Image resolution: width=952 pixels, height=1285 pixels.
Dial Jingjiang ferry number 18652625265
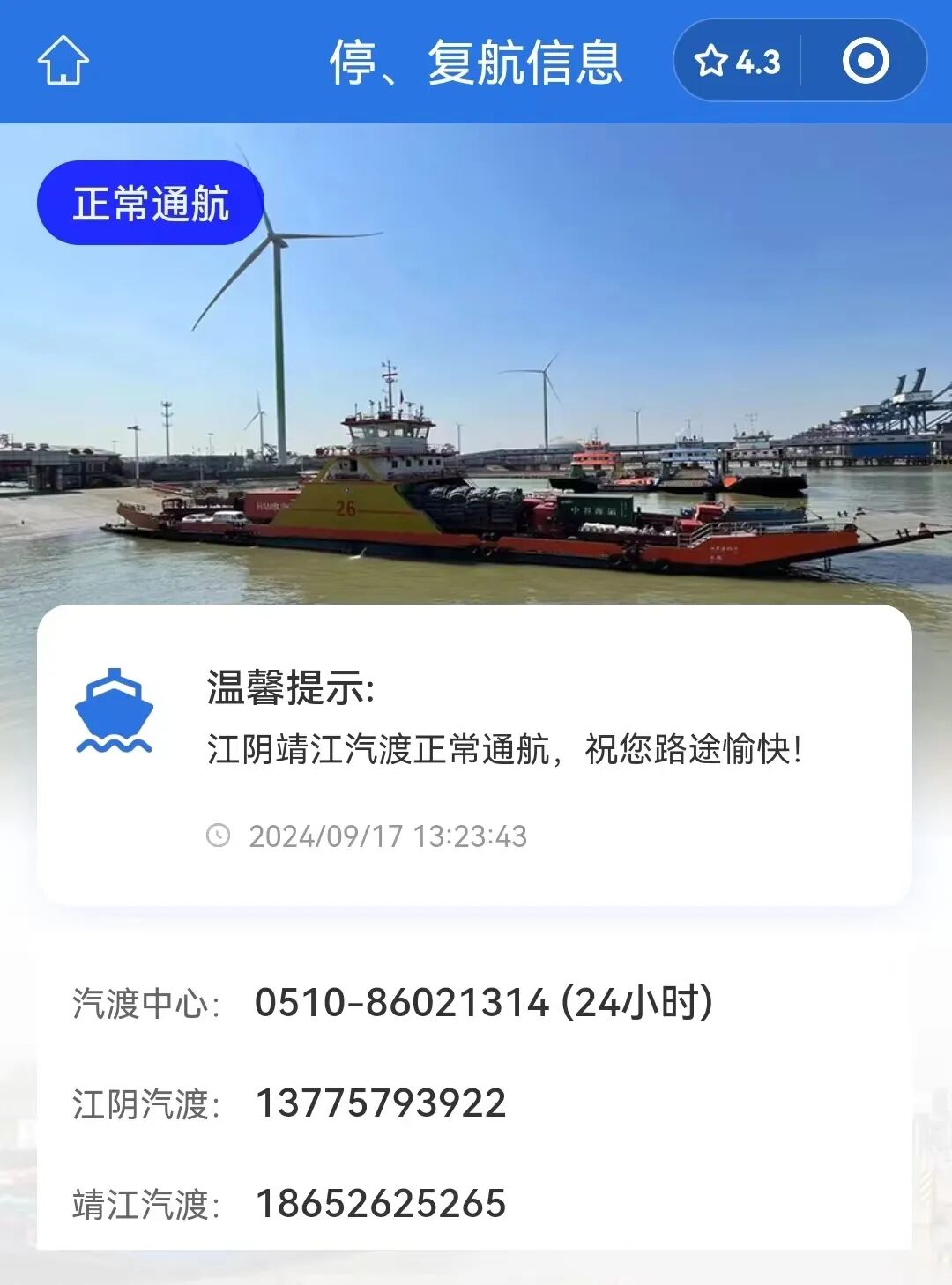point(381,1204)
